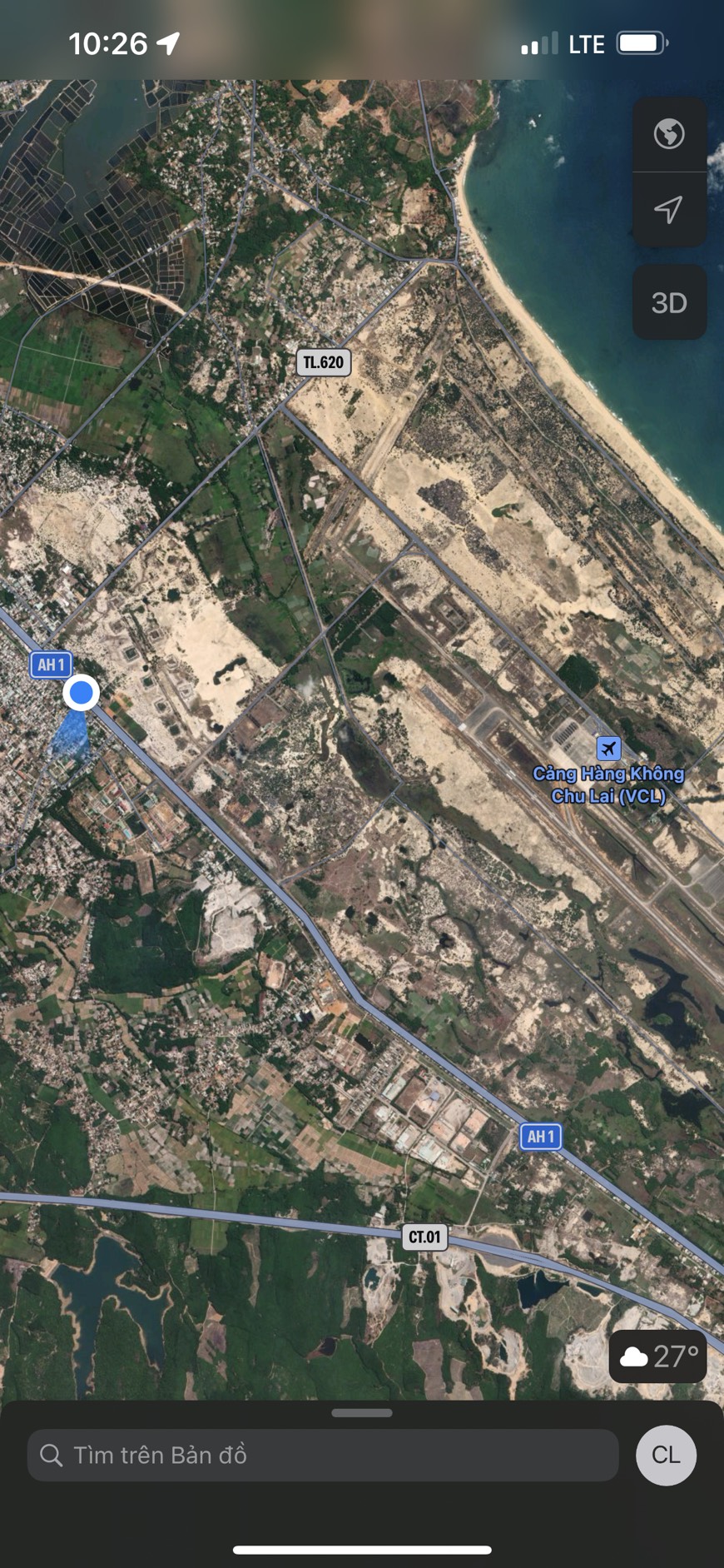Viewport: 724px width, 1568px height.
Task: Open the Tìm trên Bản đồ search field
Action: (323, 1455)
